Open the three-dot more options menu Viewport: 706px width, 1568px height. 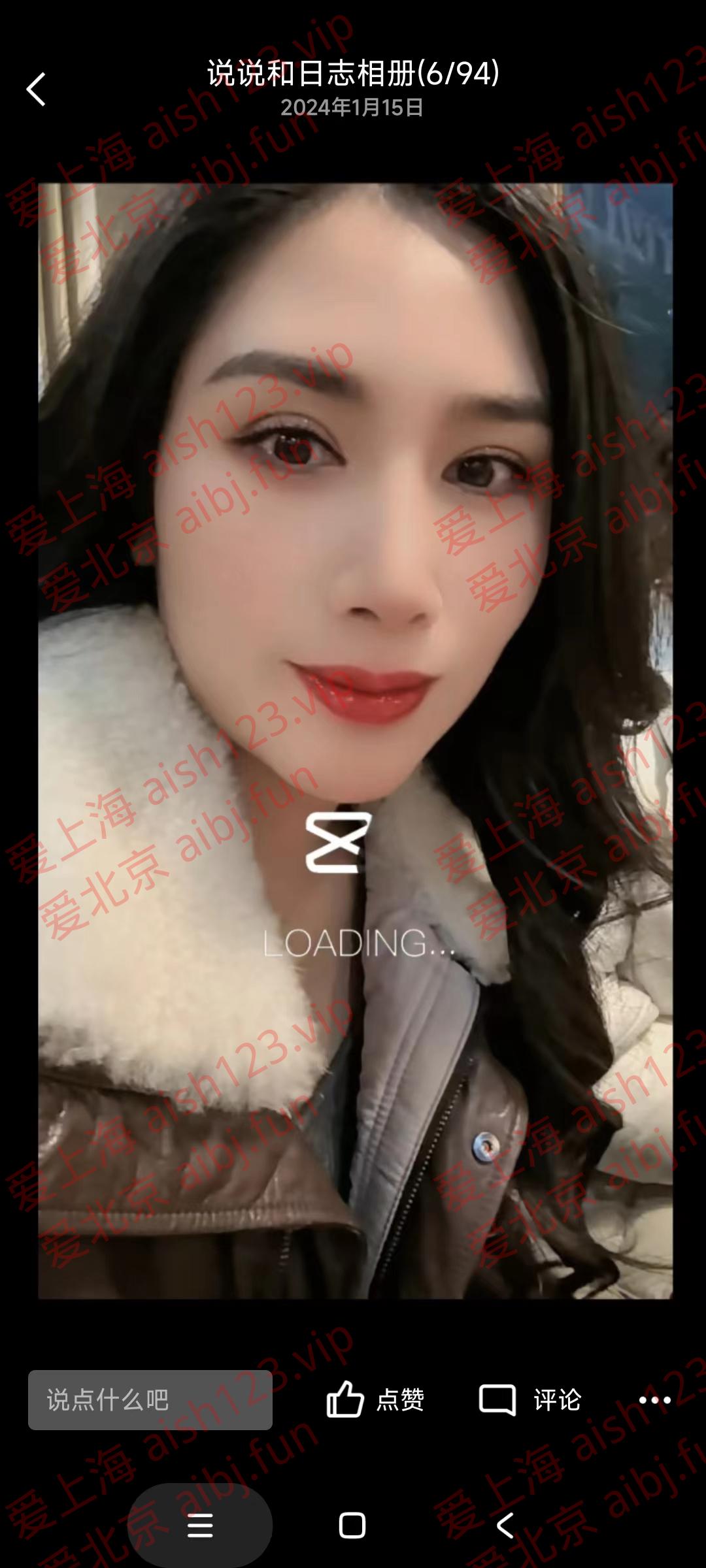pos(654,1400)
